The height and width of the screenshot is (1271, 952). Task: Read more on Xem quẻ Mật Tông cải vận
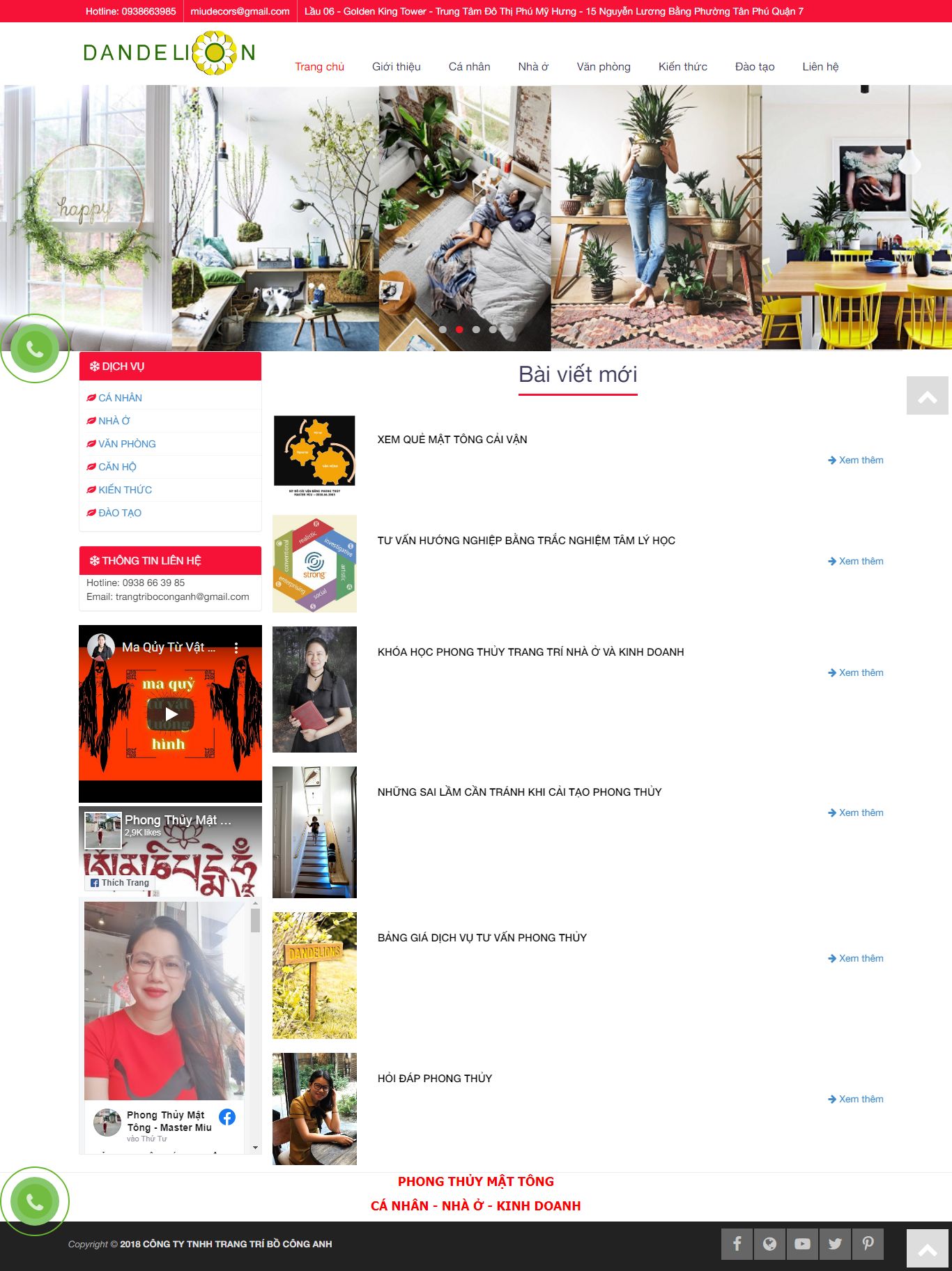(856, 460)
